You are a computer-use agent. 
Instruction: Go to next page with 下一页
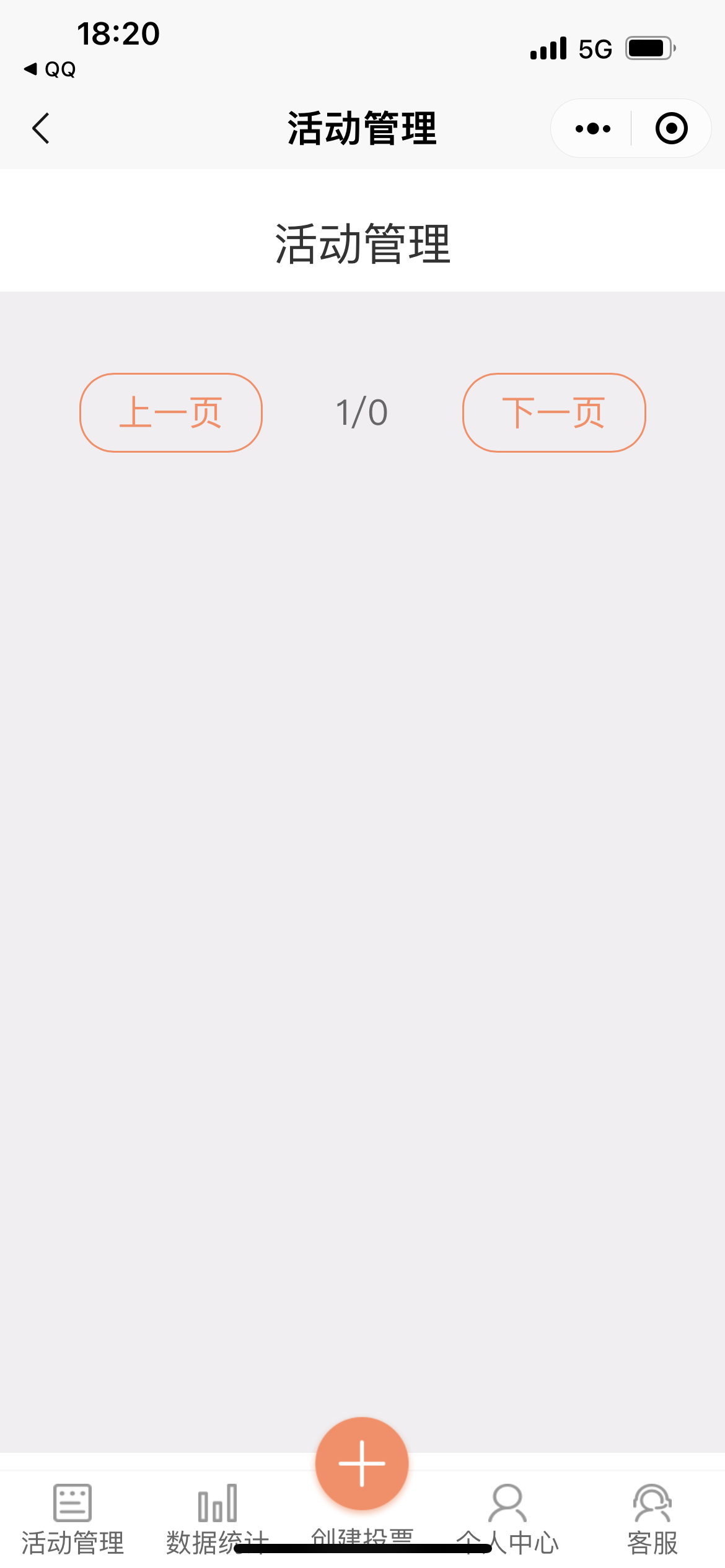[x=554, y=412]
